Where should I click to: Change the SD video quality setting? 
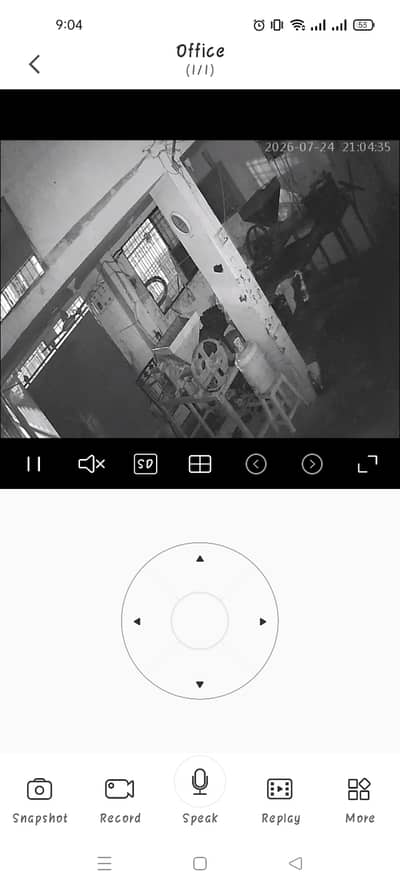146,464
